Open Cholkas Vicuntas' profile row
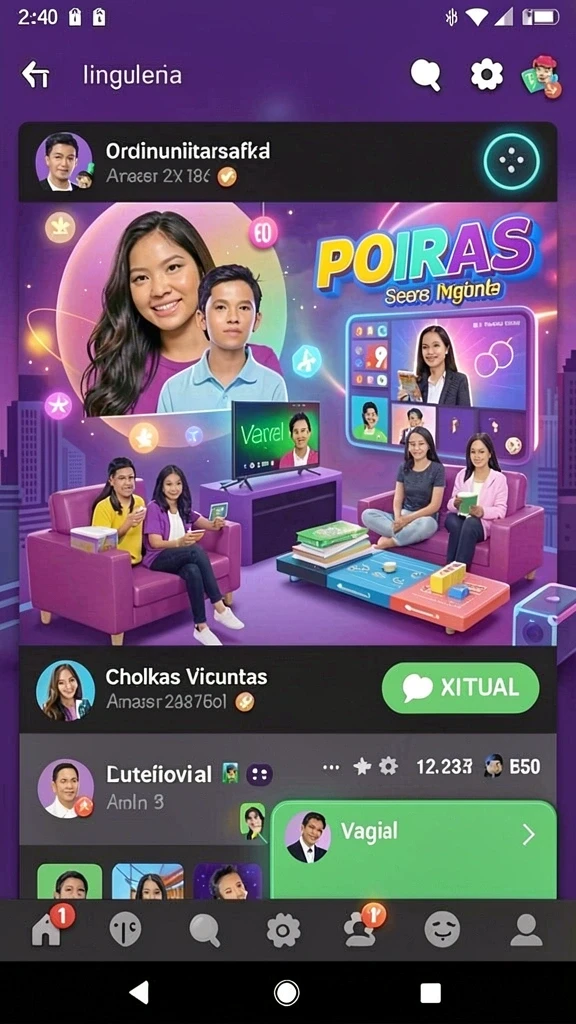 (x=287, y=690)
